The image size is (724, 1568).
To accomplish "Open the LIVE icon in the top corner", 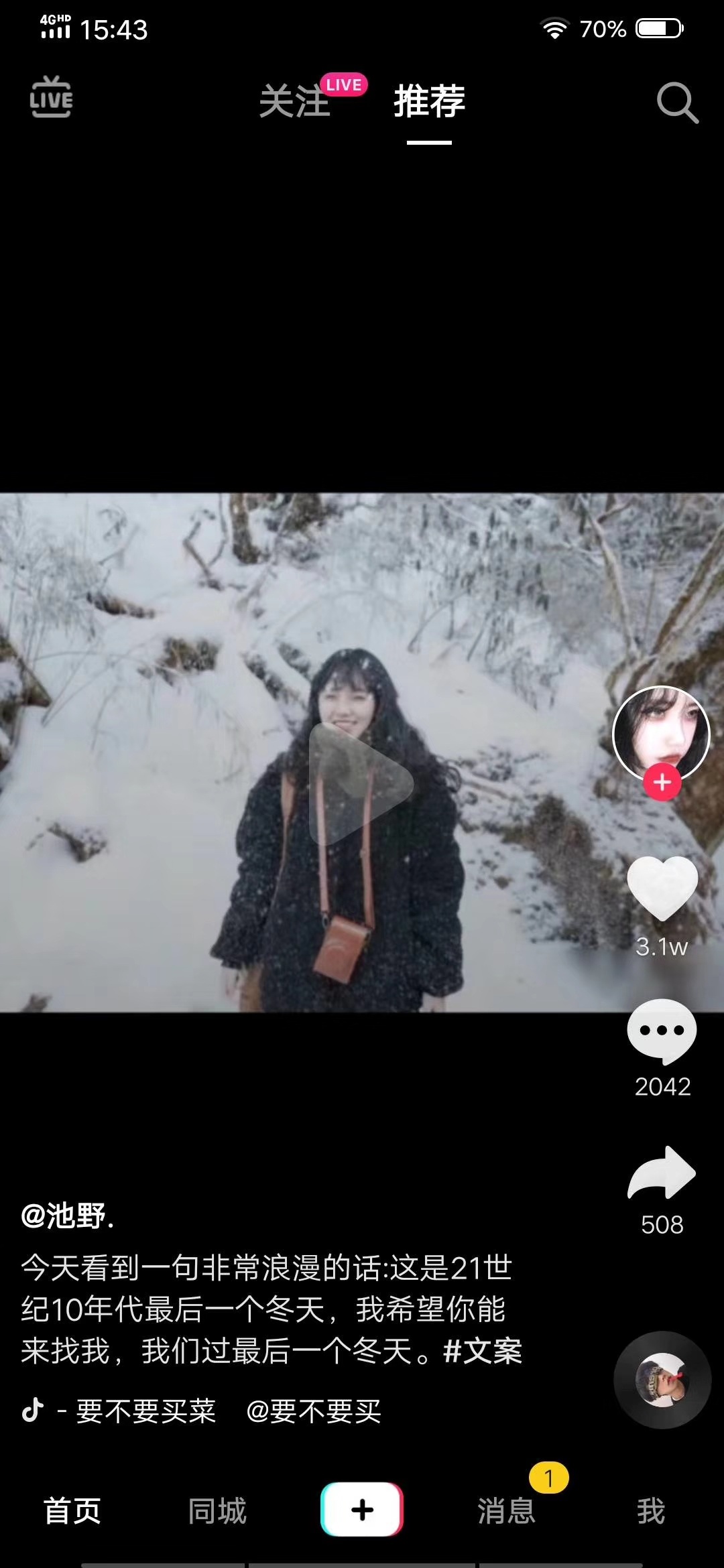I will (x=51, y=99).
